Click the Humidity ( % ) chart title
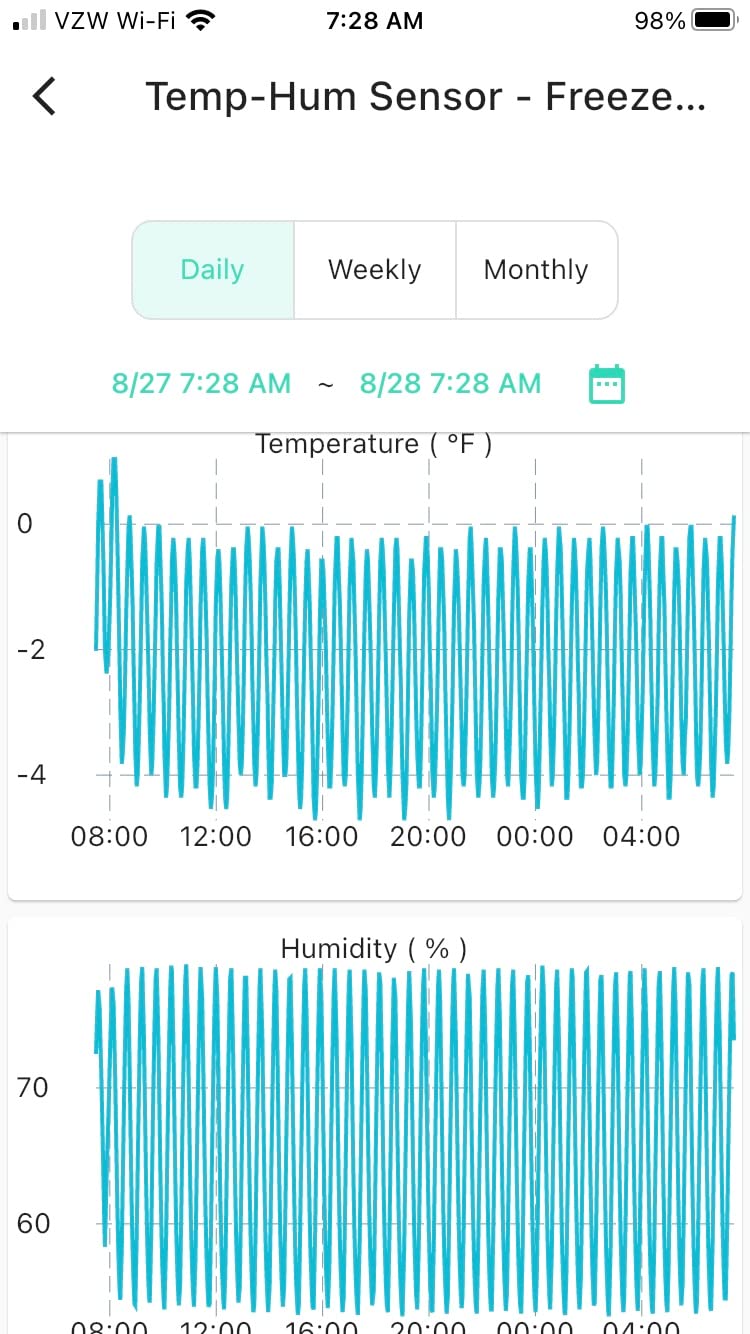750x1334 pixels. click(x=375, y=948)
